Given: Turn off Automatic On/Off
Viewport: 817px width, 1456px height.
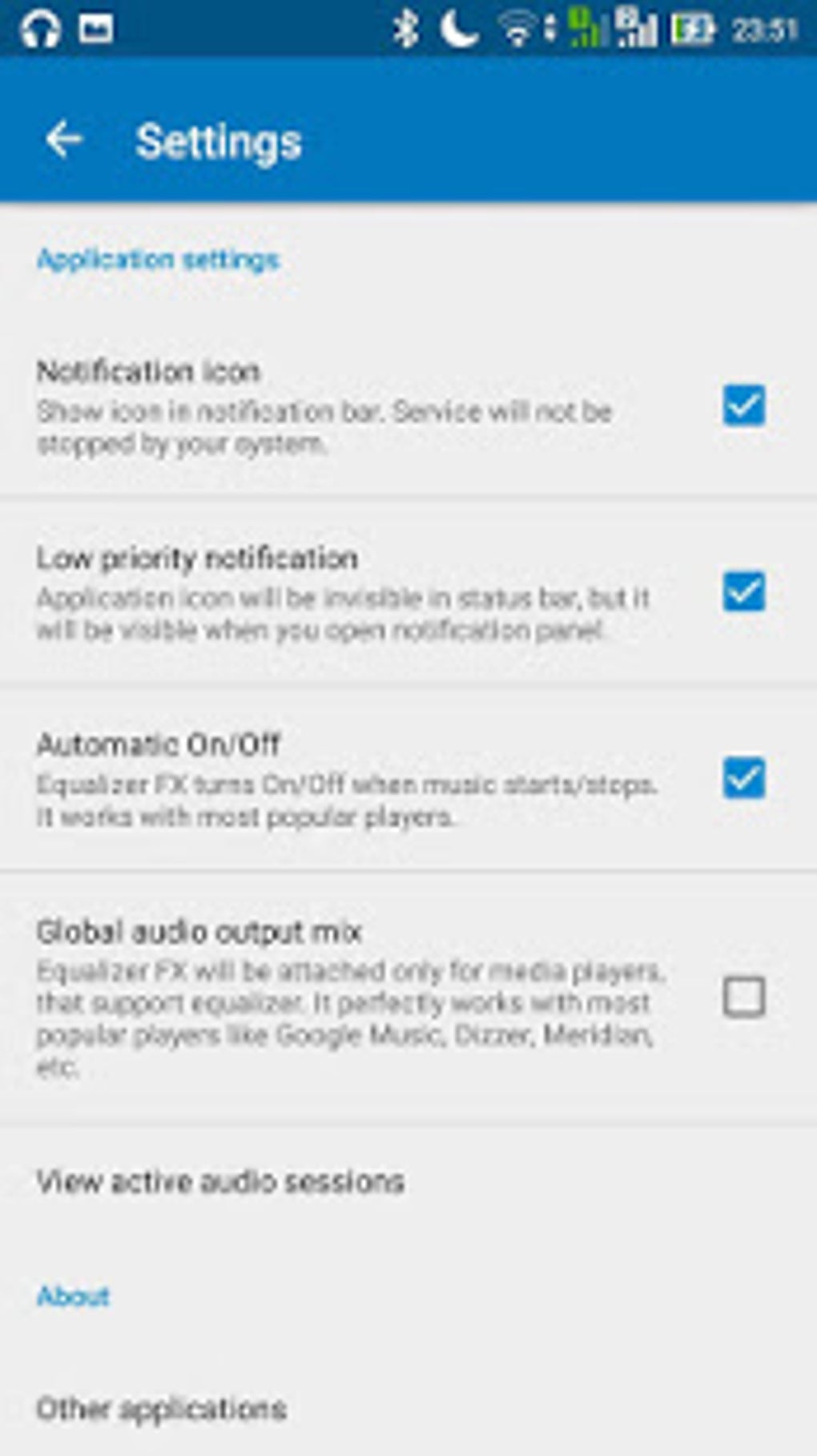Looking at the screenshot, I should (744, 775).
